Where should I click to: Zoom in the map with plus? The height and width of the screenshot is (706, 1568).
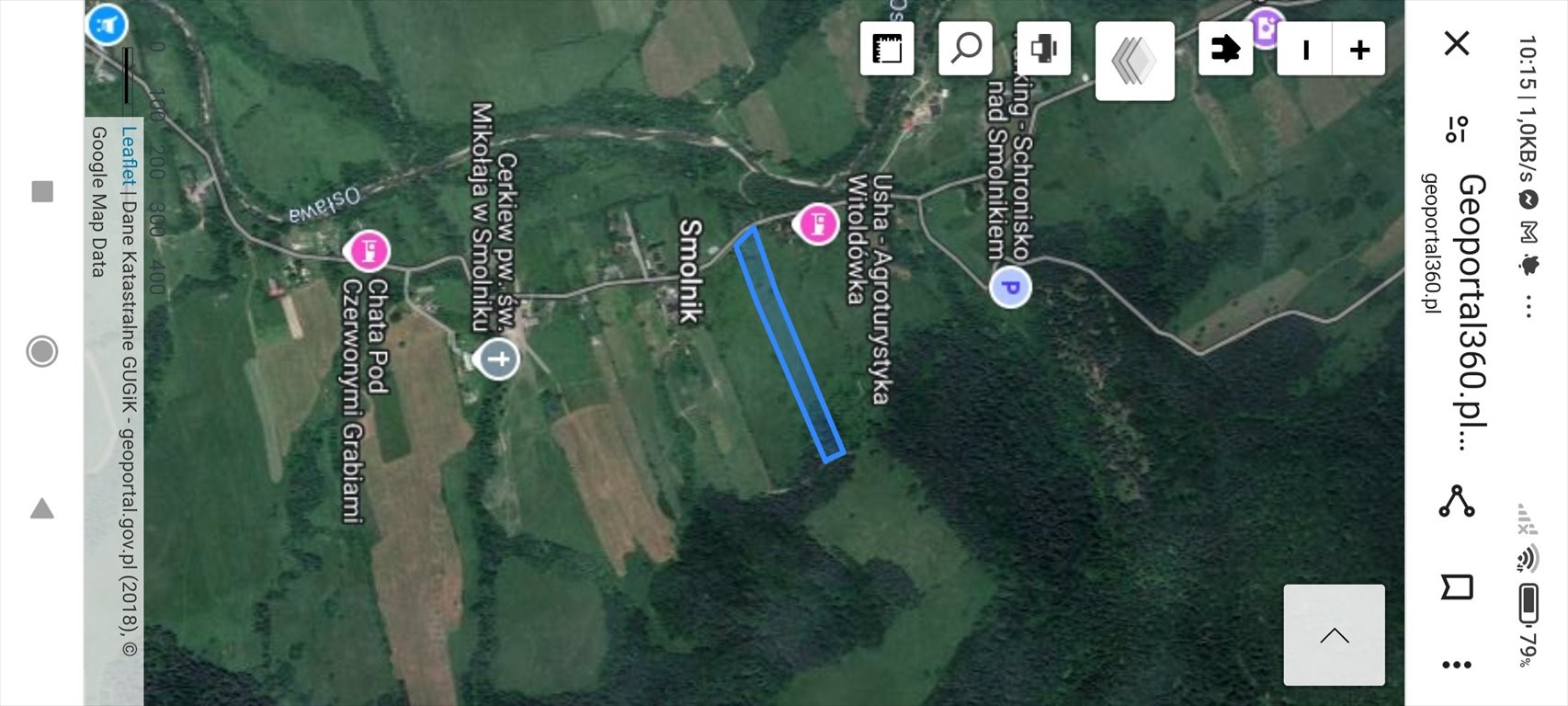pos(1359,49)
